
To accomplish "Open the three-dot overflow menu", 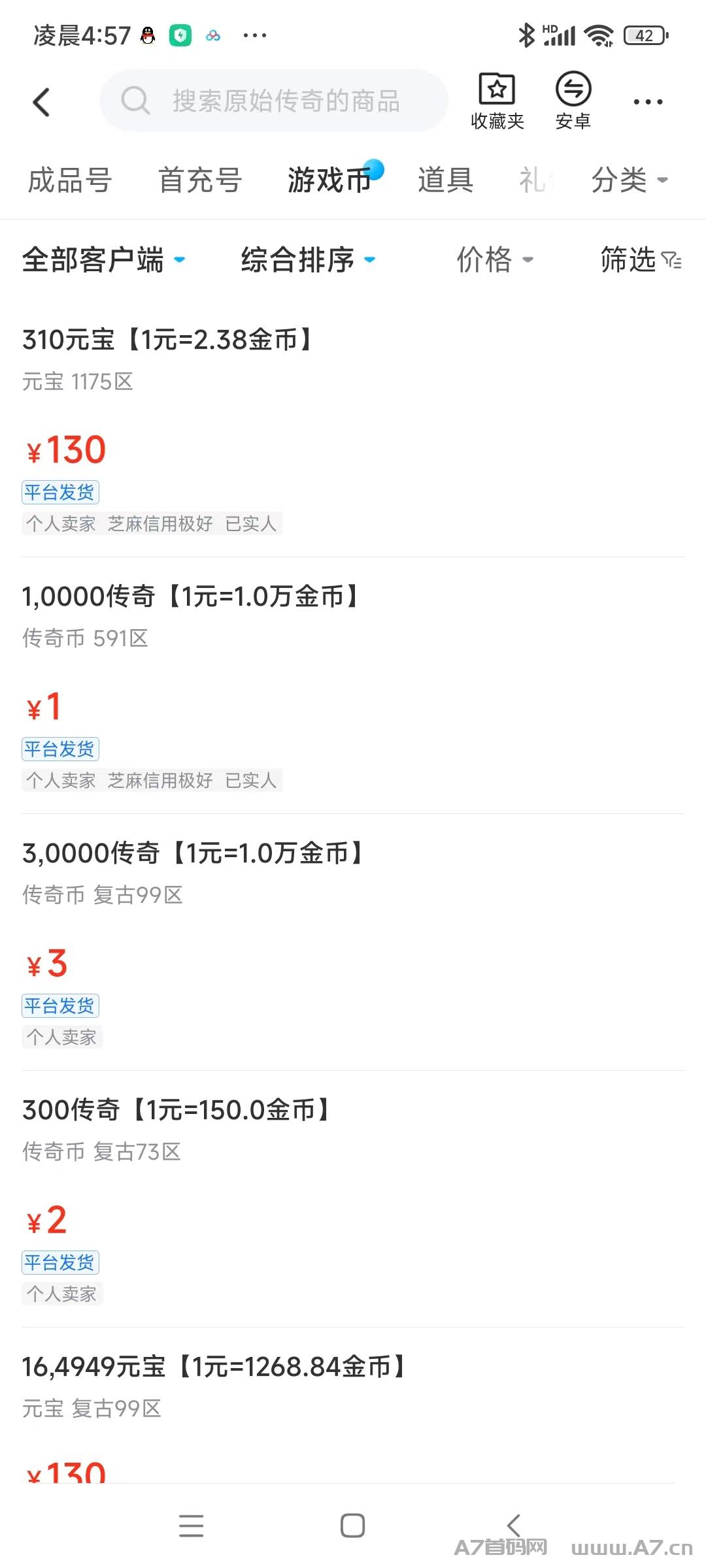I will pos(648,102).
